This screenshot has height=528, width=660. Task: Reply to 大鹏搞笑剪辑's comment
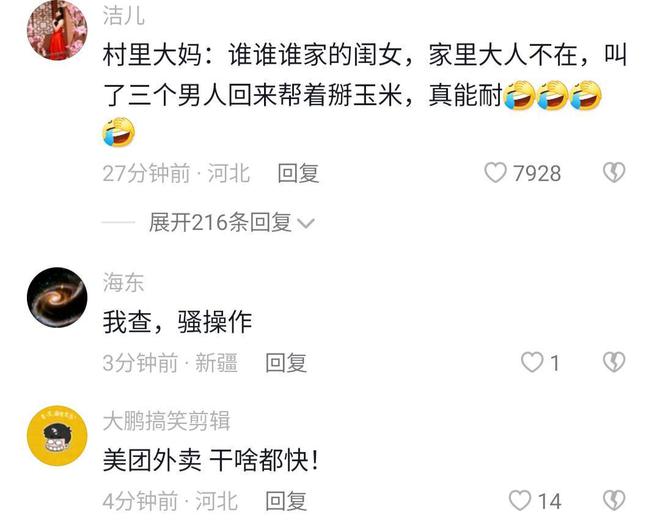click(285, 500)
